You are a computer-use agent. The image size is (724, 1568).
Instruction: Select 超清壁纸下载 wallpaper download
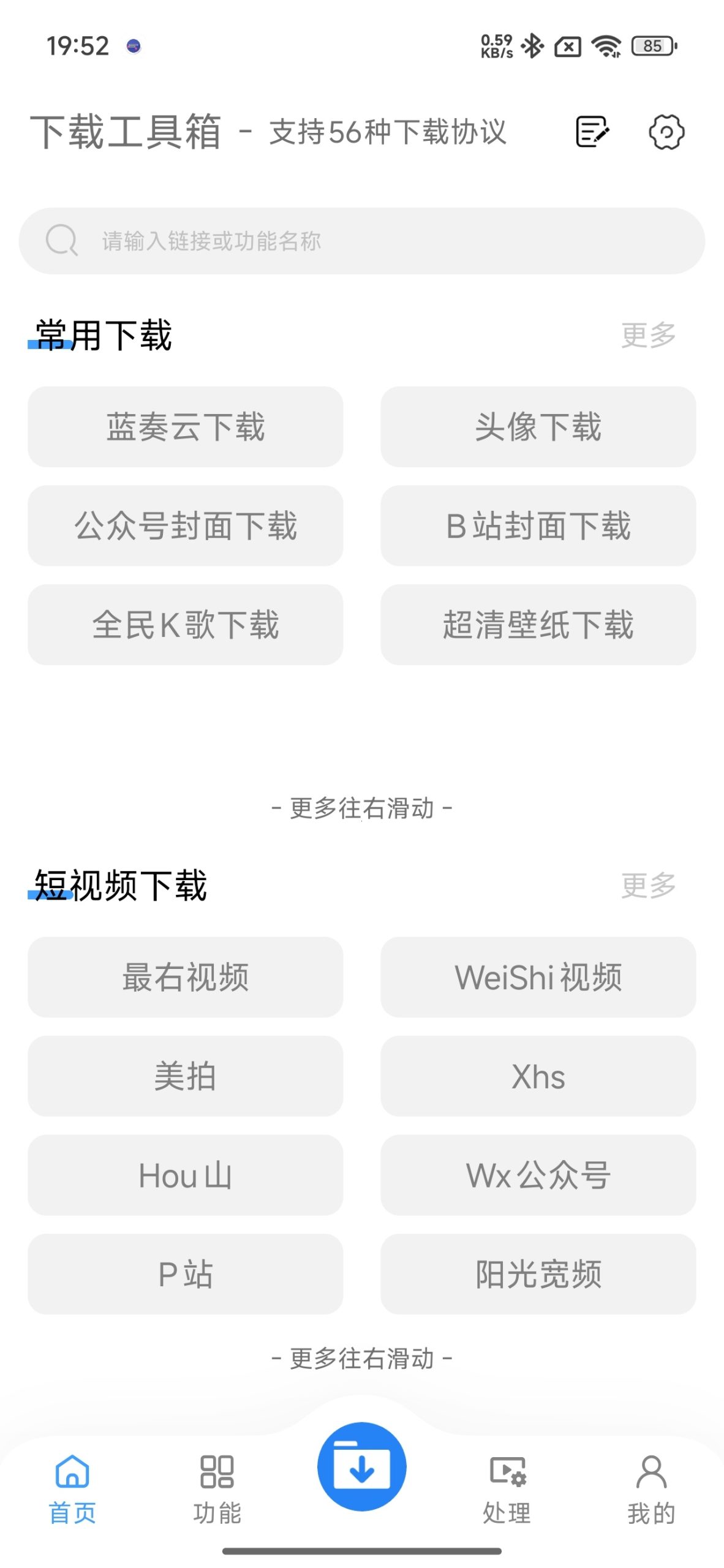538,624
